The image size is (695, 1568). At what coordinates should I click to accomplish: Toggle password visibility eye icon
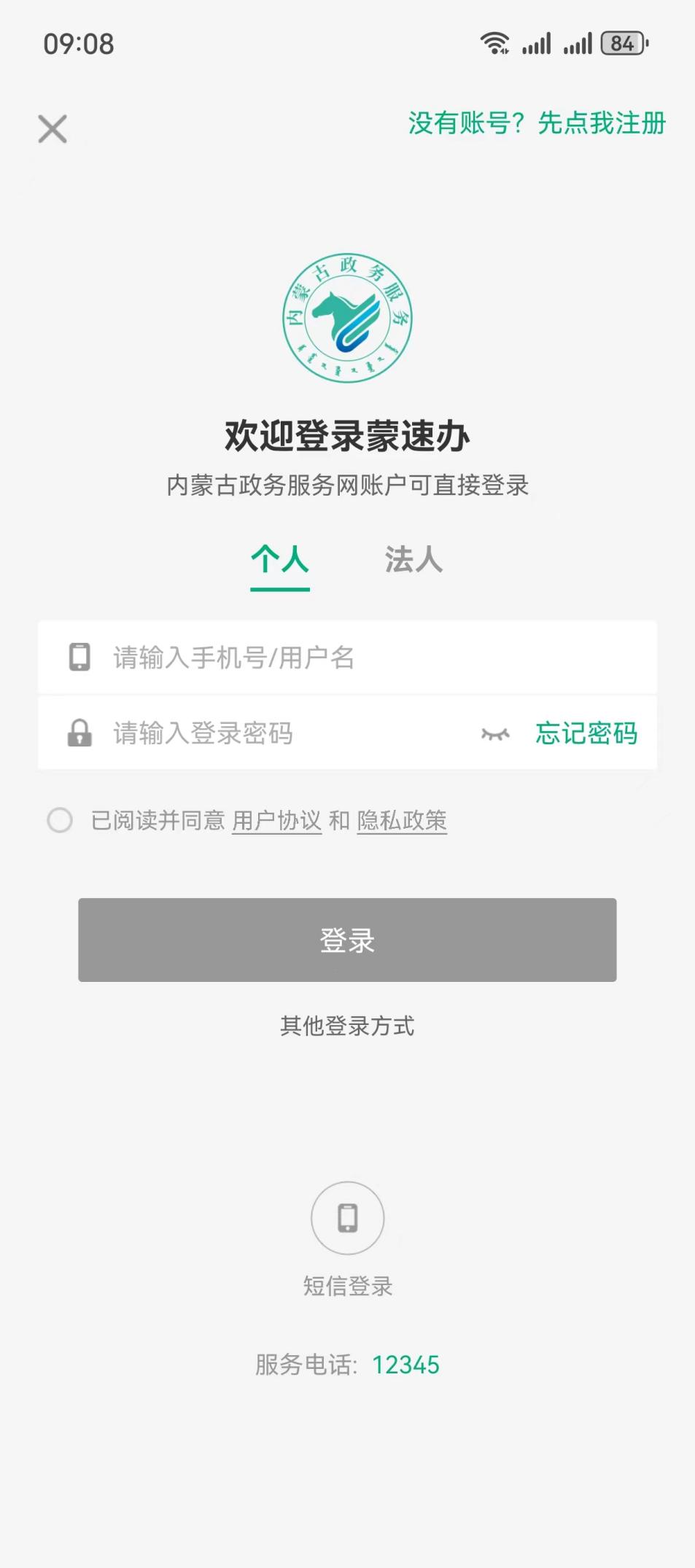[495, 734]
